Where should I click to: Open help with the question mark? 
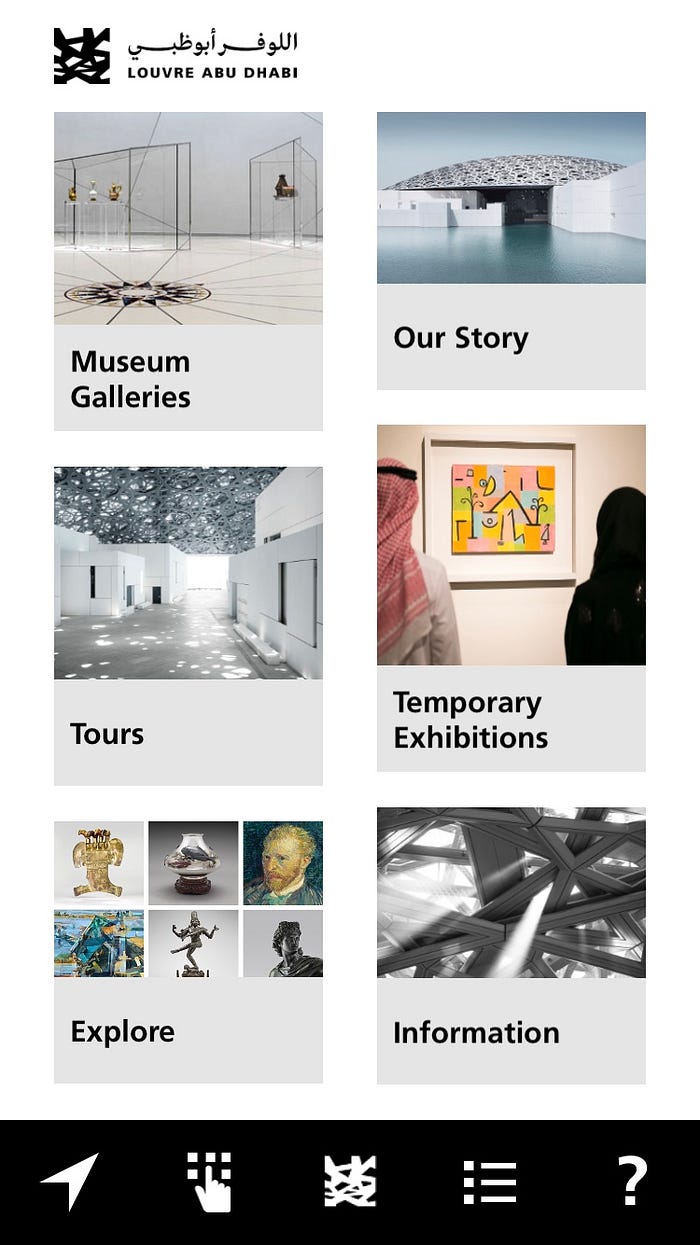coord(632,1182)
